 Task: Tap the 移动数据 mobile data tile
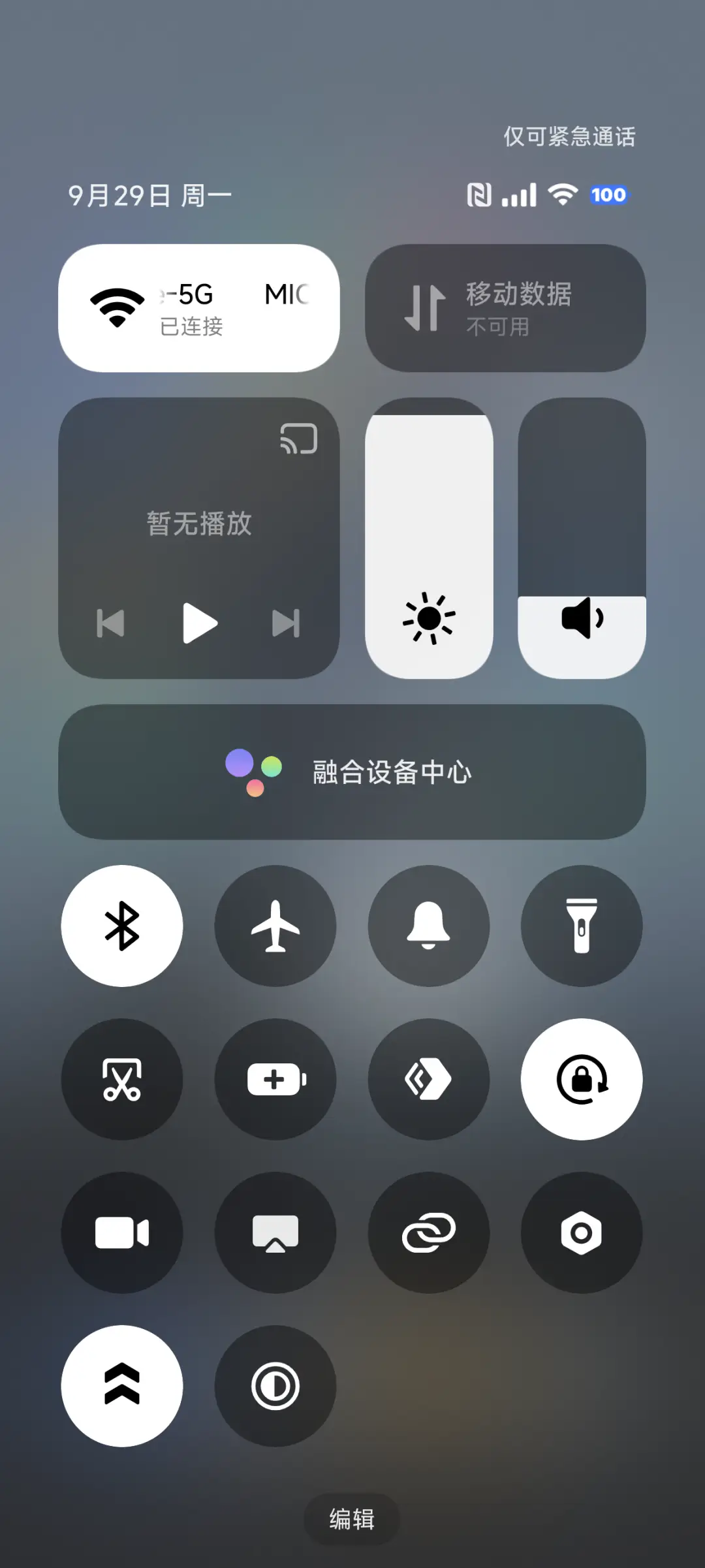coord(506,307)
